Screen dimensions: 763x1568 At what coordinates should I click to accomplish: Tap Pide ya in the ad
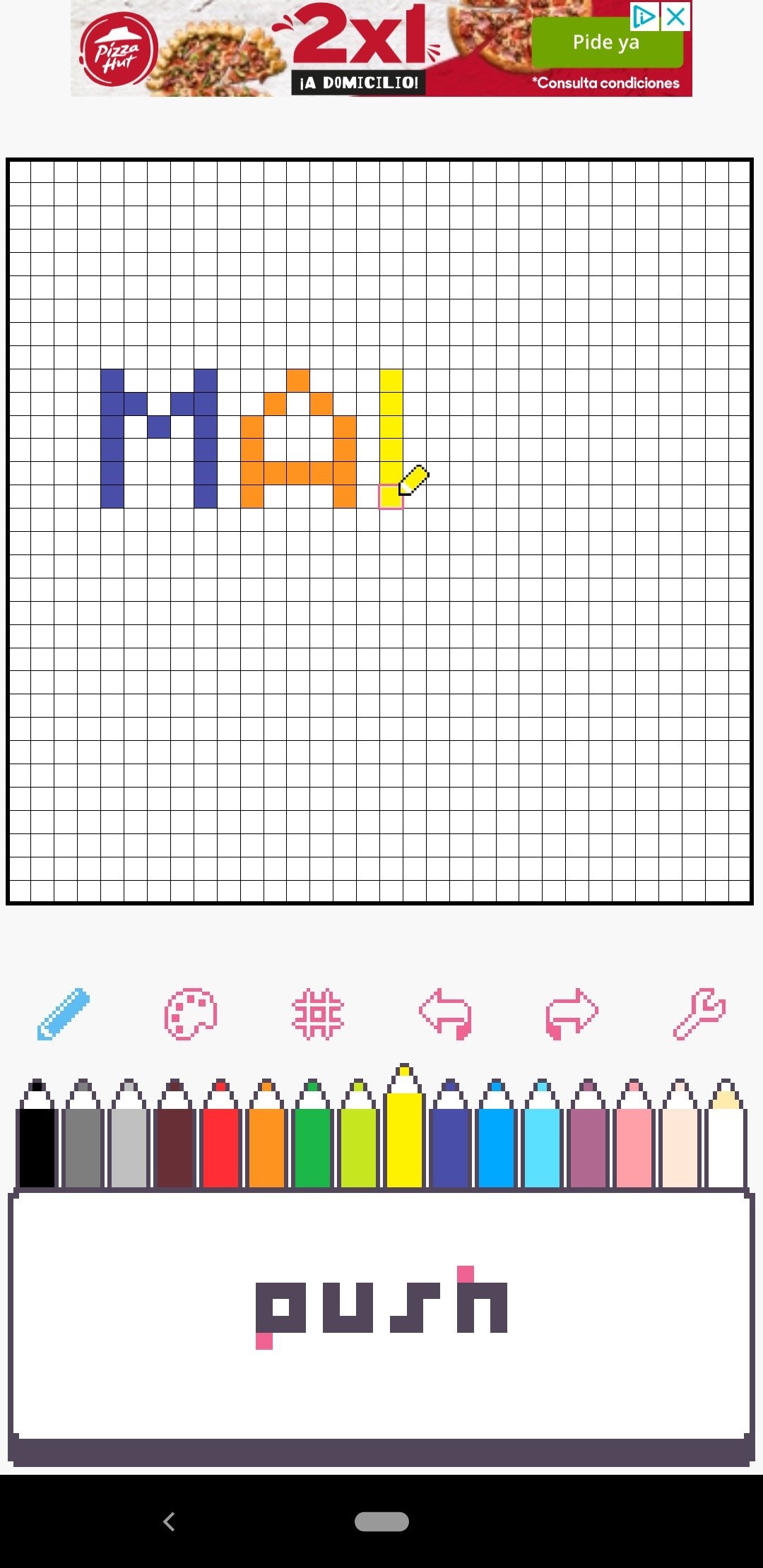[x=606, y=42]
